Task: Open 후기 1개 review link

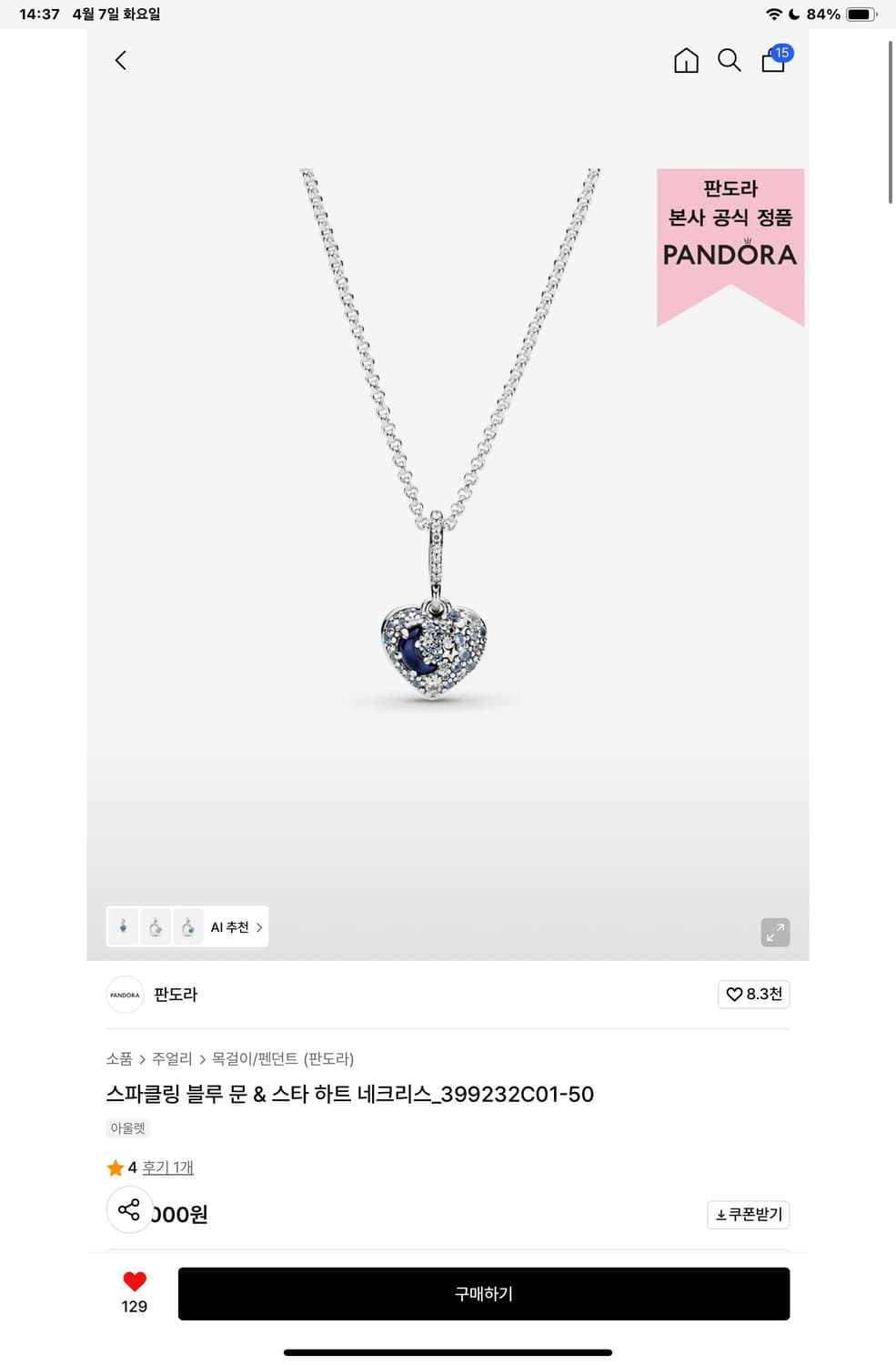Action: pyautogui.click(x=169, y=1167)
